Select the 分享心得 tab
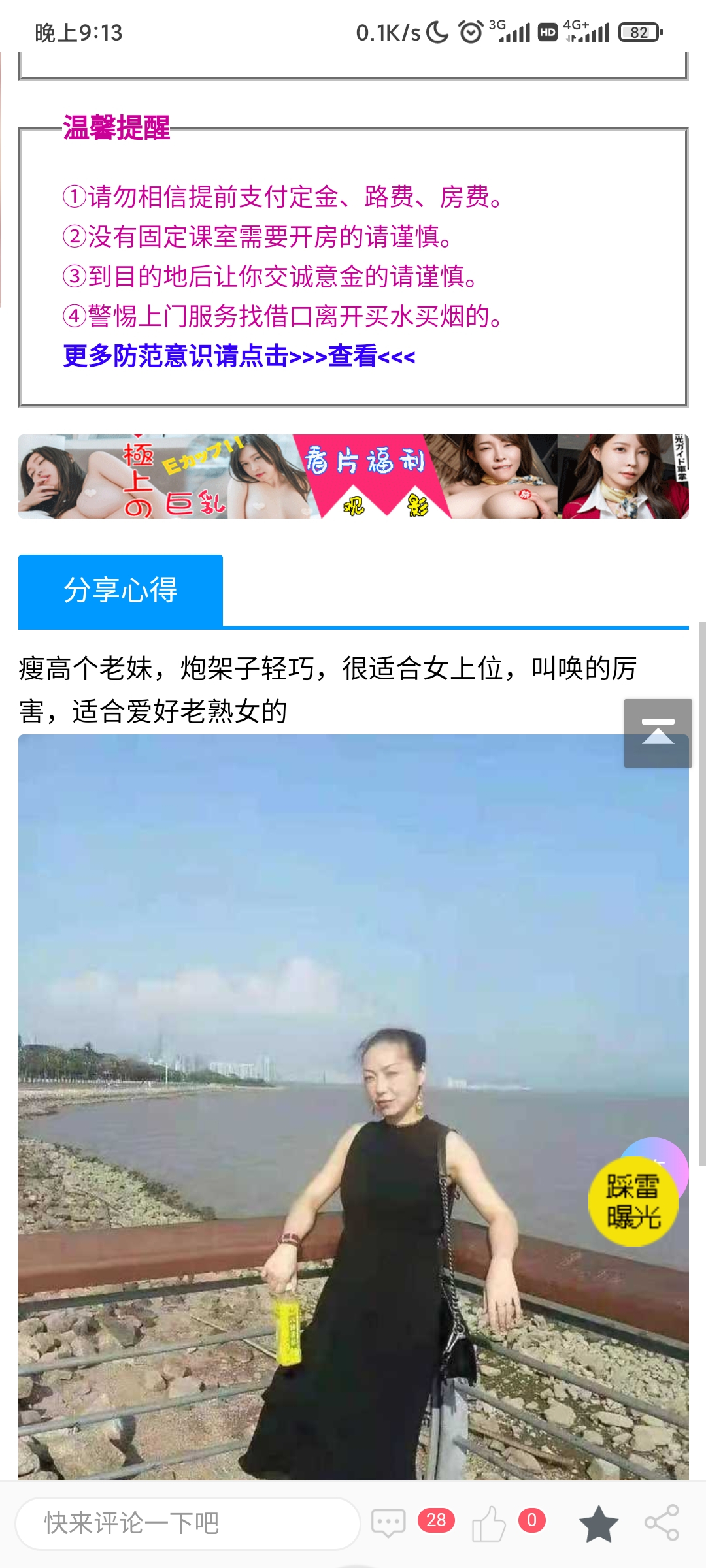The height and width of the screenshot is (1568, 706). pos(121,590)
